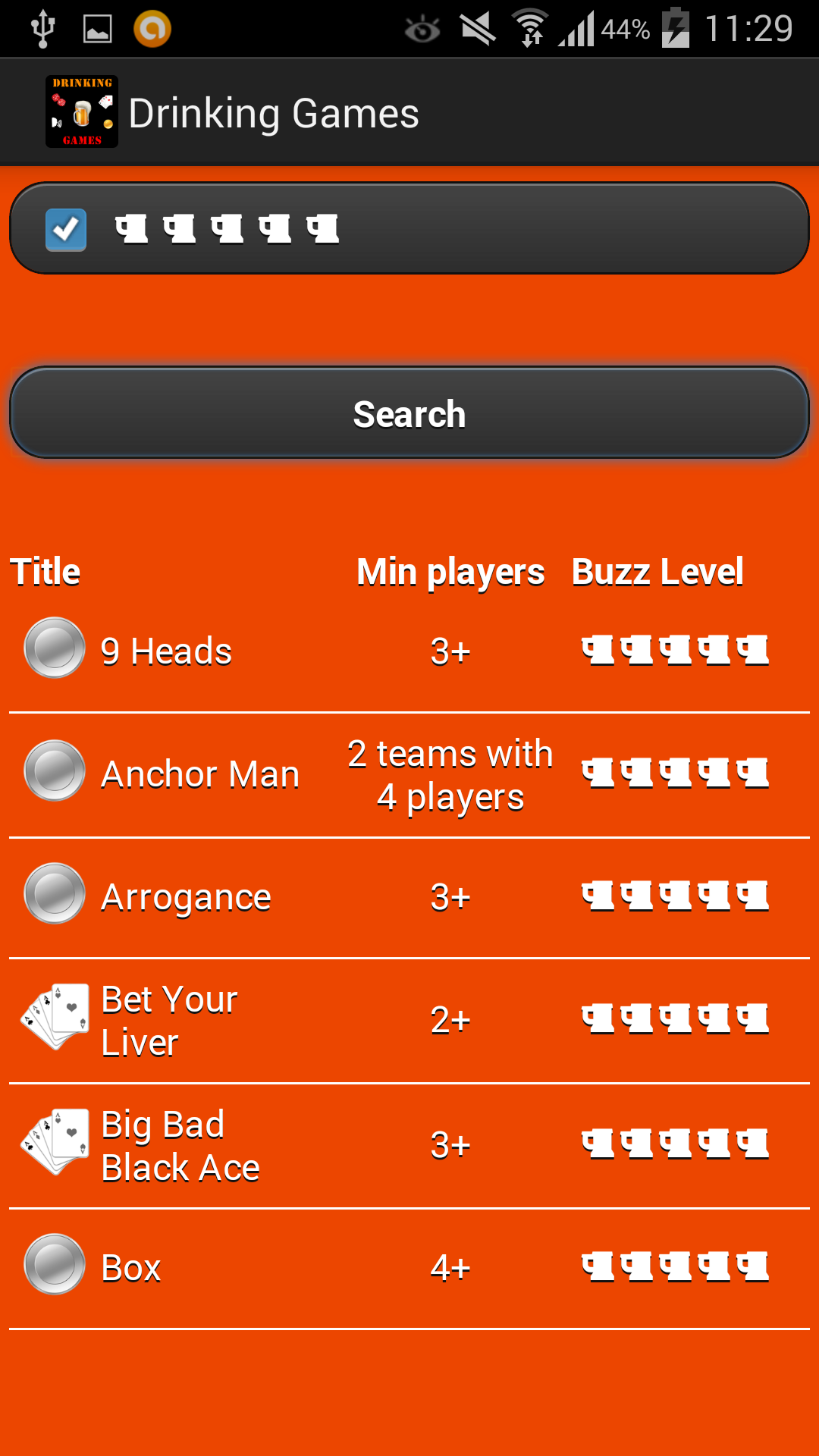Select the radio button for Anchor Man

[54, 772]
